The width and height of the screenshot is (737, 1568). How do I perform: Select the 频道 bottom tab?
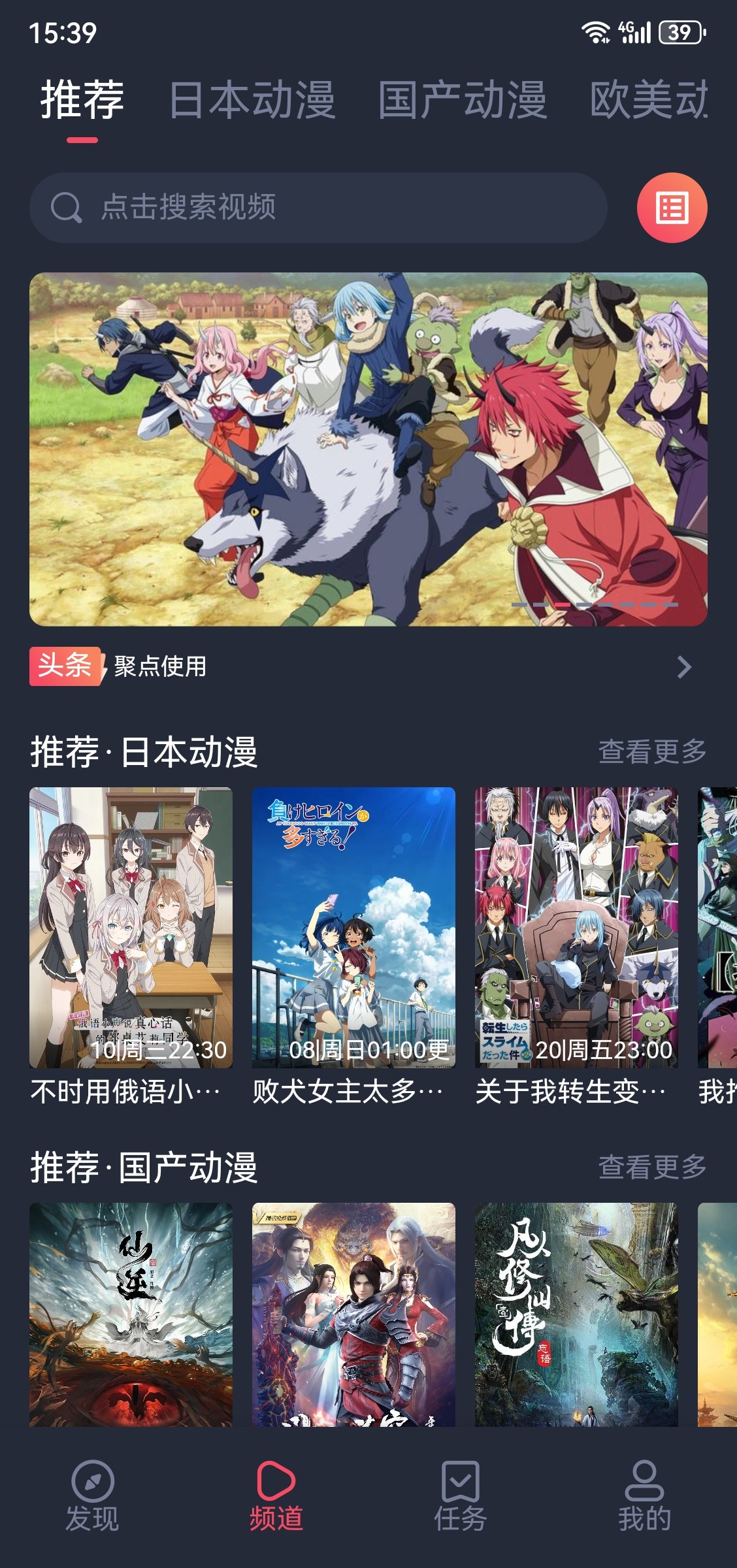coord(276,1496)
